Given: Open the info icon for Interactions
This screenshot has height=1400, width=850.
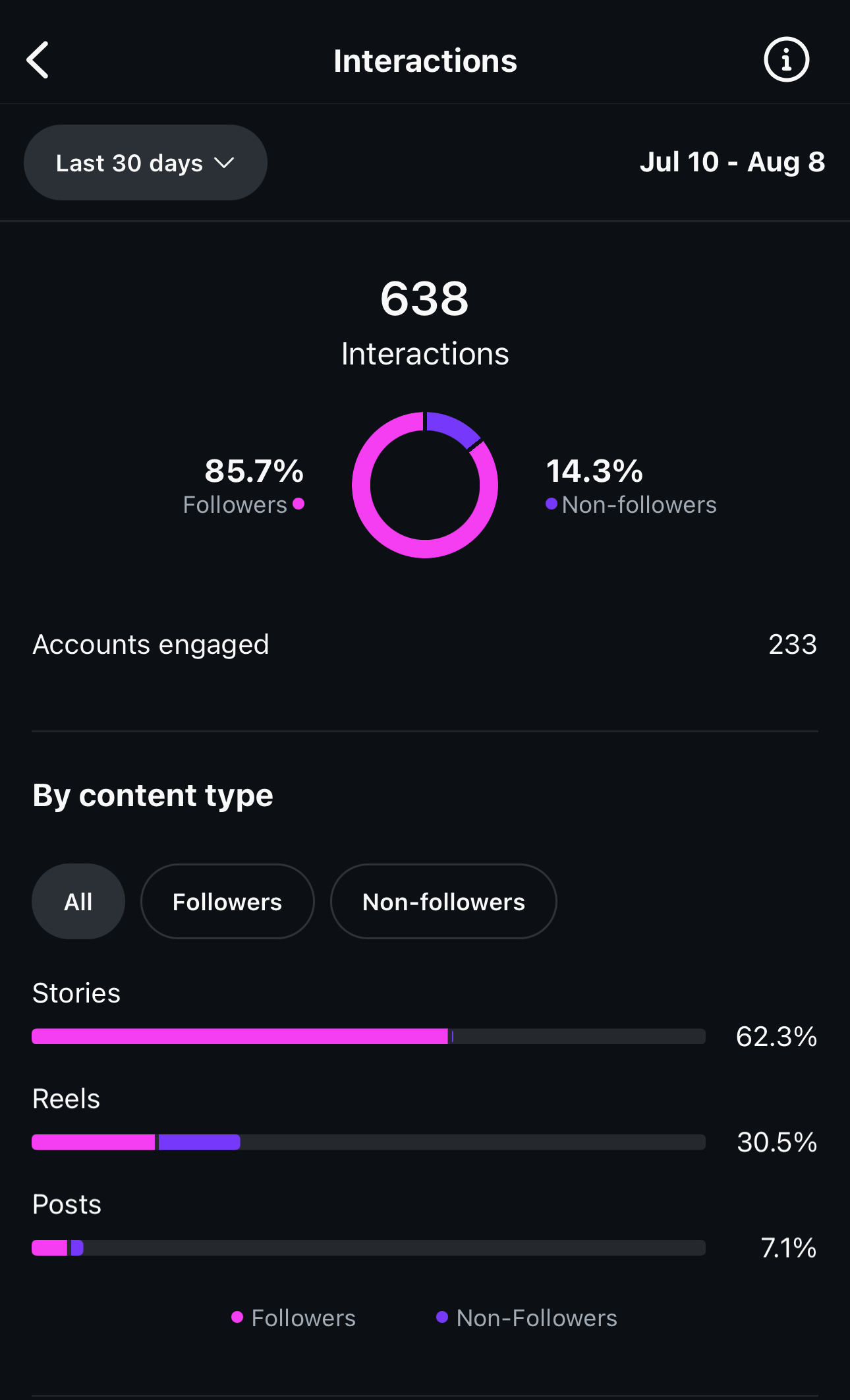Looking at the screenshot, I should 786,60.
